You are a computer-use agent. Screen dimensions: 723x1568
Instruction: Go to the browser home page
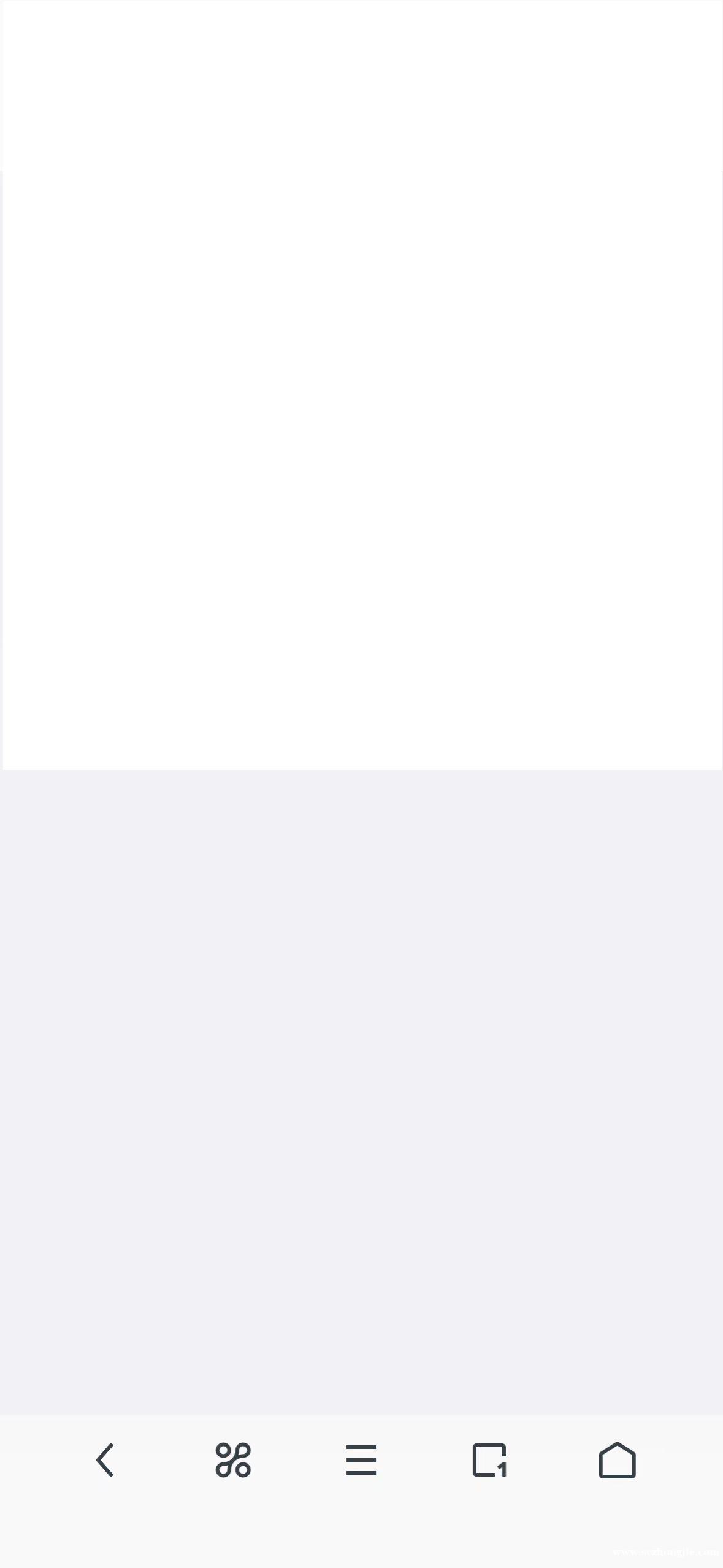618,1460
